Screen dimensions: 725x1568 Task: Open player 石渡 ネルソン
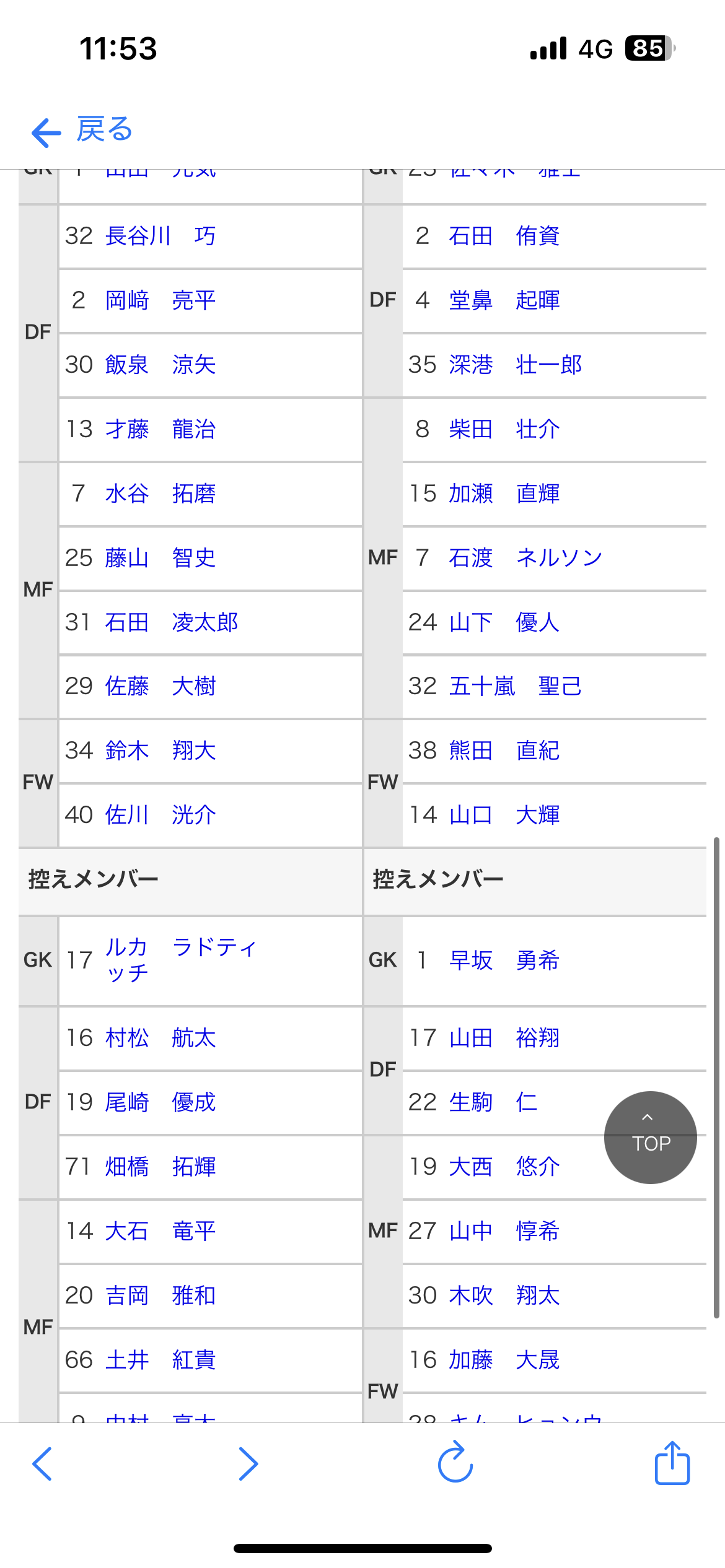coord(525,558)
